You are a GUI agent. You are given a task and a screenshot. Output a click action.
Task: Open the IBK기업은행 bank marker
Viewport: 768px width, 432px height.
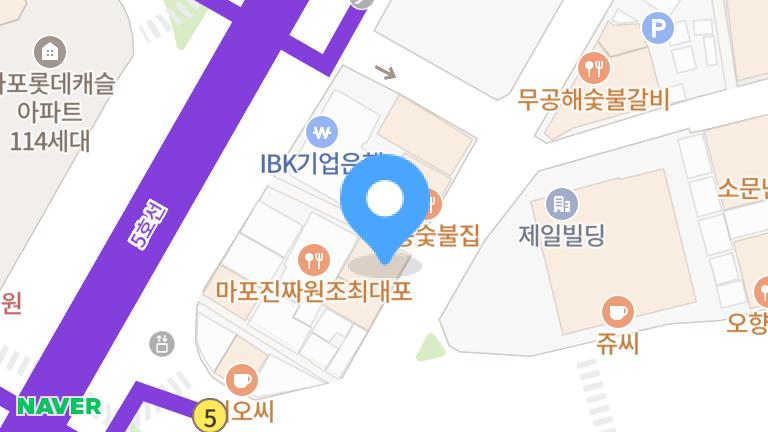coord(322,131)
